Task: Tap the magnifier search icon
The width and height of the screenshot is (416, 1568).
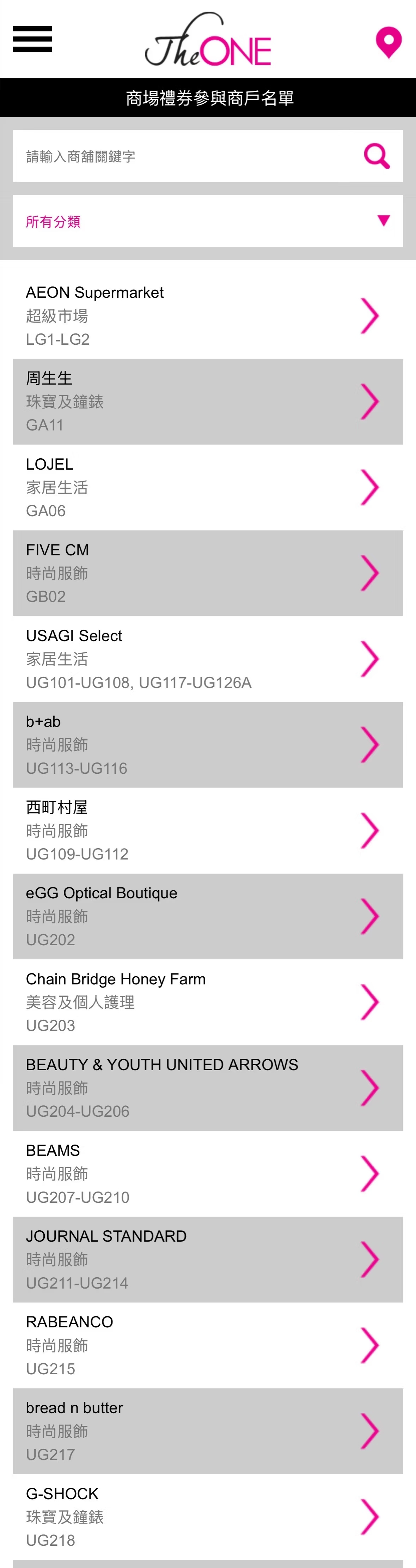Action: pos(377,156)
